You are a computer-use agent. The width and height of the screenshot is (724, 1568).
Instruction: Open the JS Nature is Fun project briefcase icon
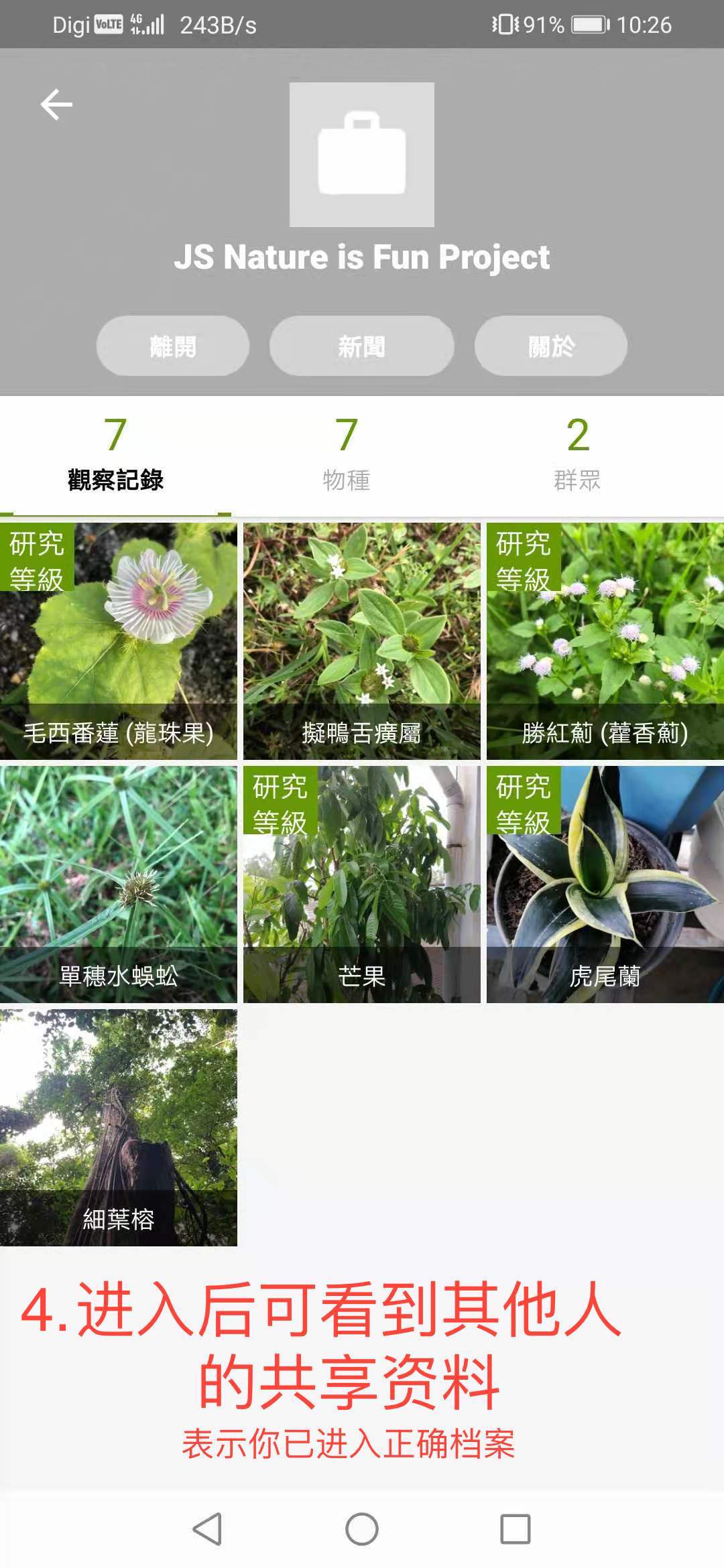[x=361, y=155]
